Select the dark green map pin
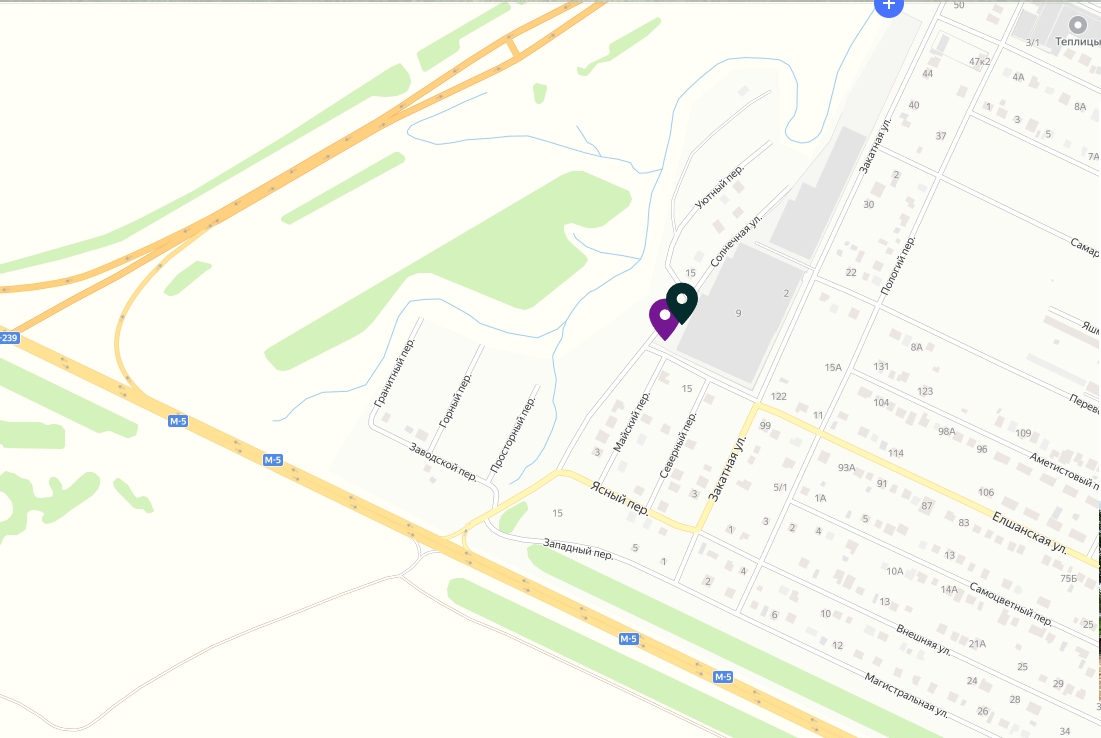 (683, 300)
